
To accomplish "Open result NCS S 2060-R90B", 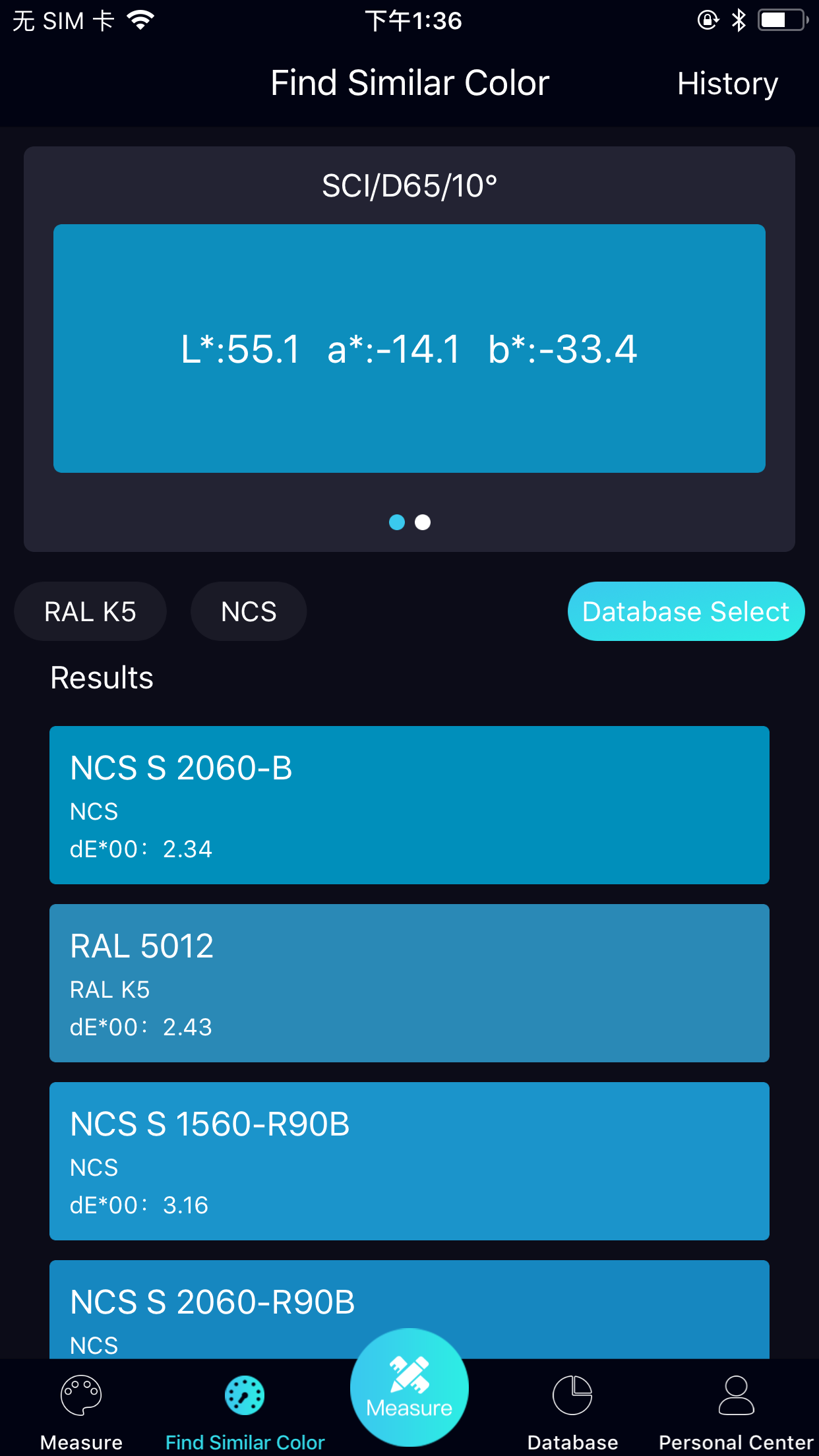I will [409, 1310].
